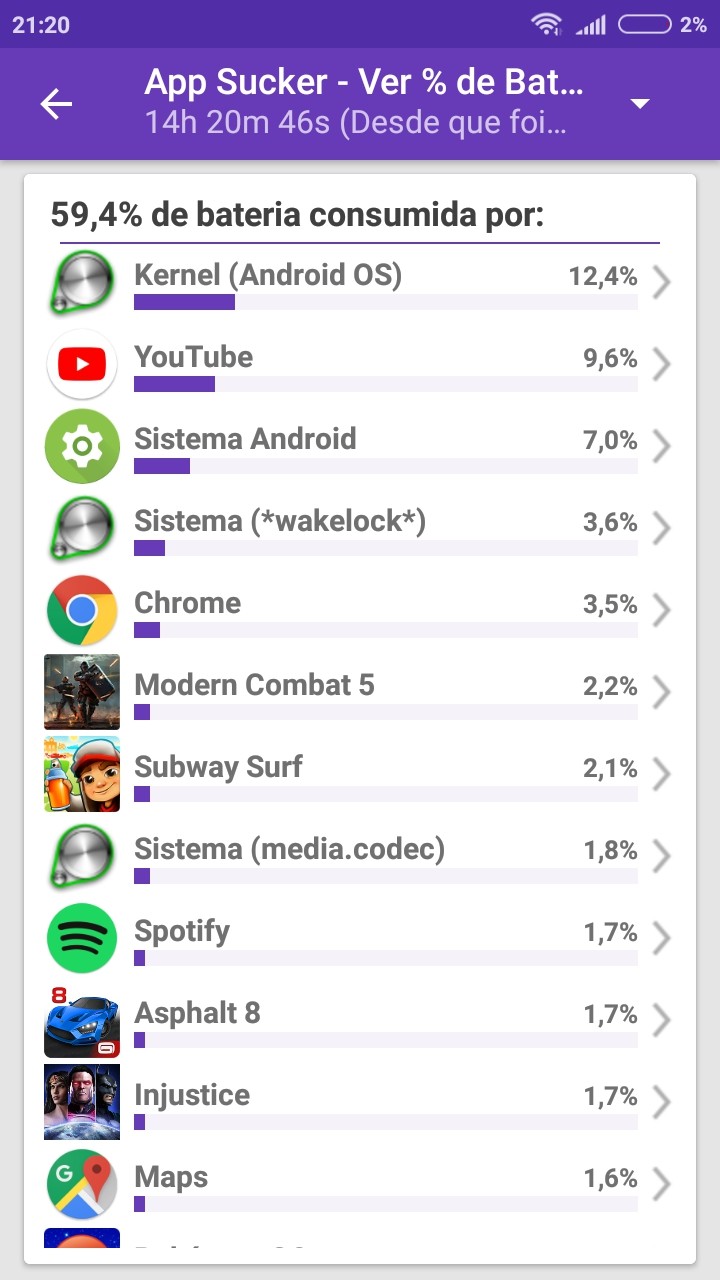Show Injustice battery consumption
720x1280 pixels.
click(360, 1103)
